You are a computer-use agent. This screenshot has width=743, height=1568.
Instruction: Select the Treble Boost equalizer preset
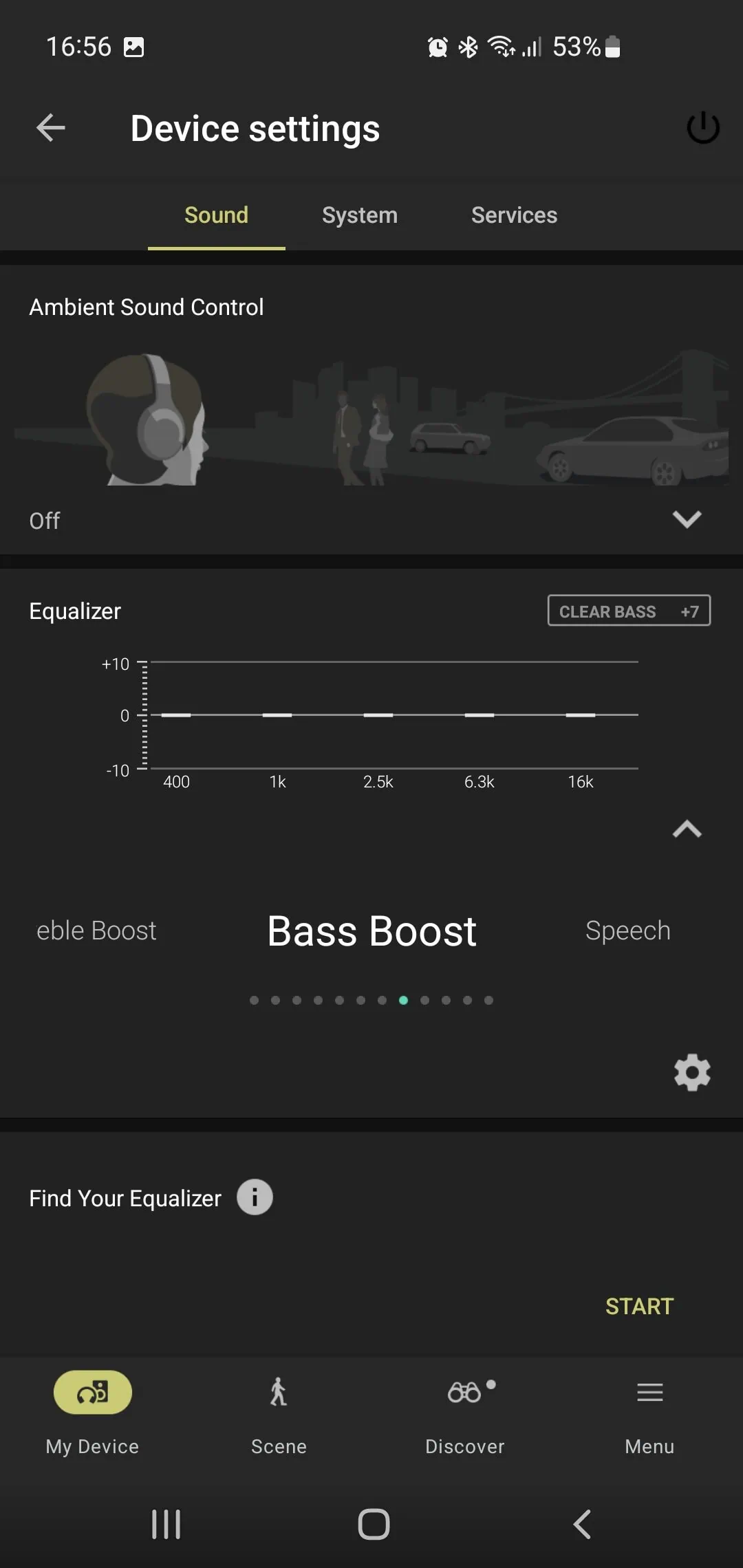[x=96, y=930]
